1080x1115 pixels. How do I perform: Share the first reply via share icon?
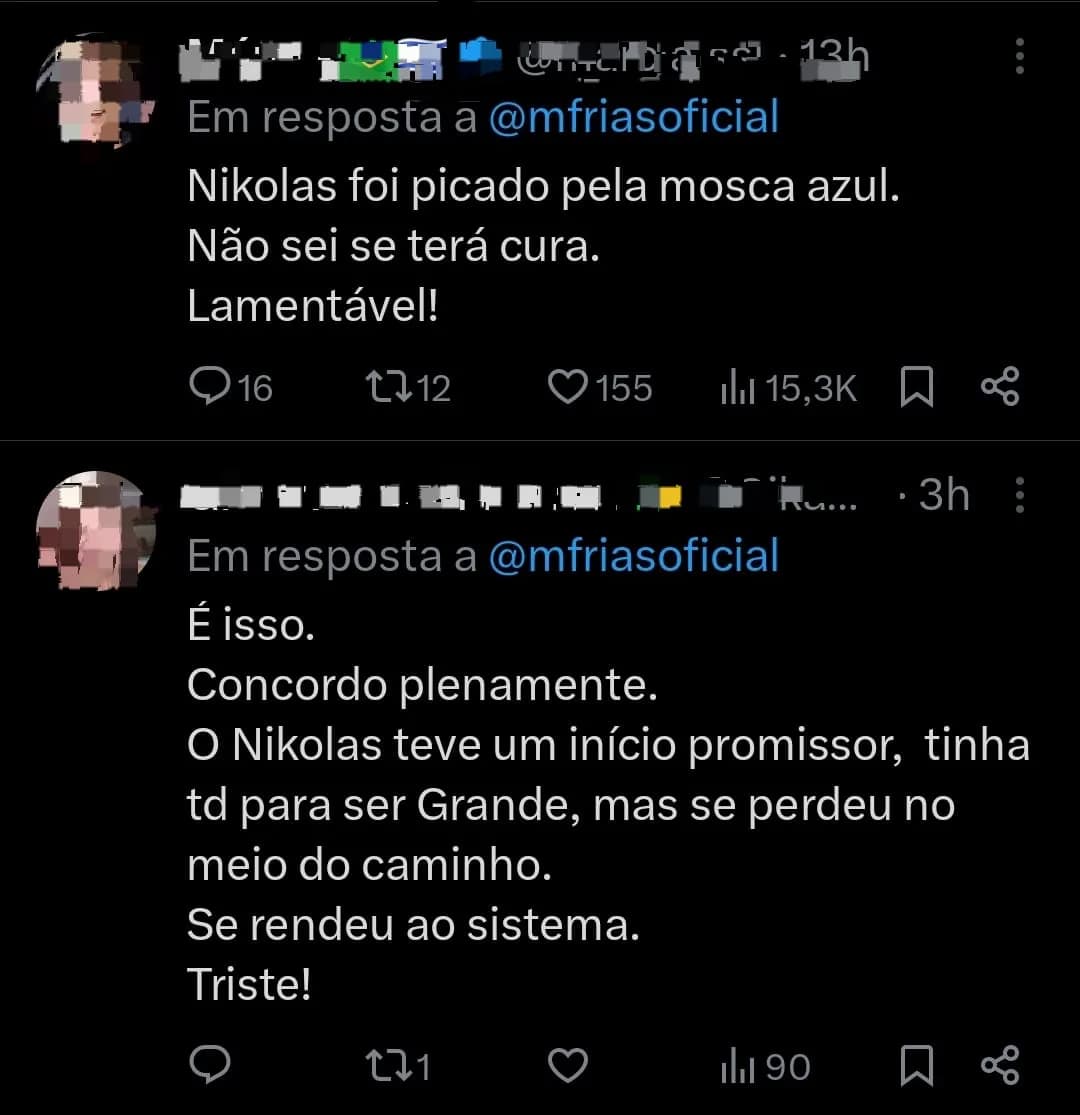point(999,388)
